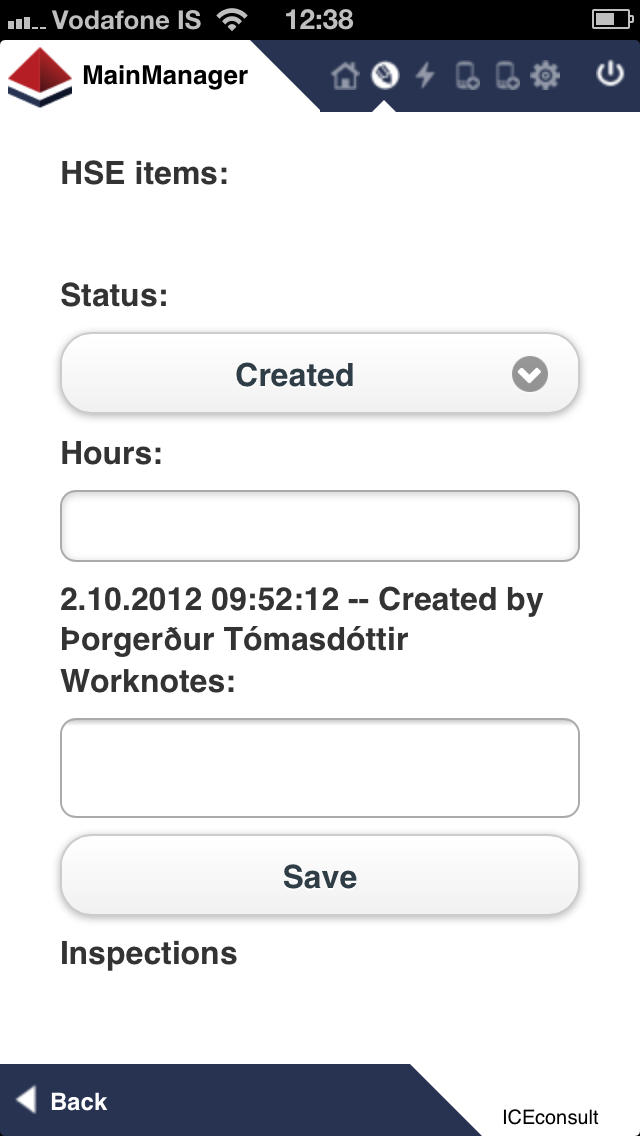Expand the Status dropdown showing Created
The height and width of the screenshot is (1136, 640).
pyautogui.click(x=320, y=374)
